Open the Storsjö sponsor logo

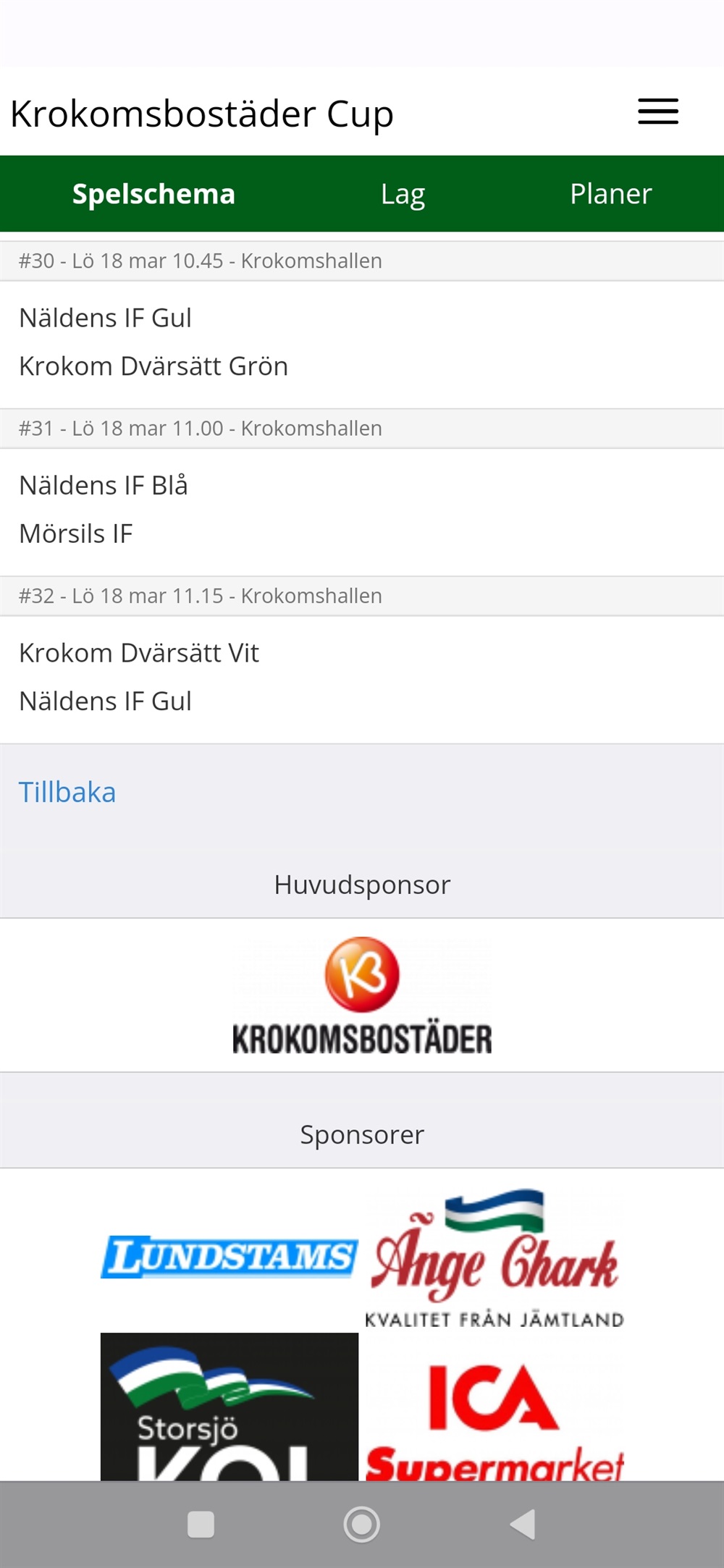pyautogui.click(x=229, y=1407)
